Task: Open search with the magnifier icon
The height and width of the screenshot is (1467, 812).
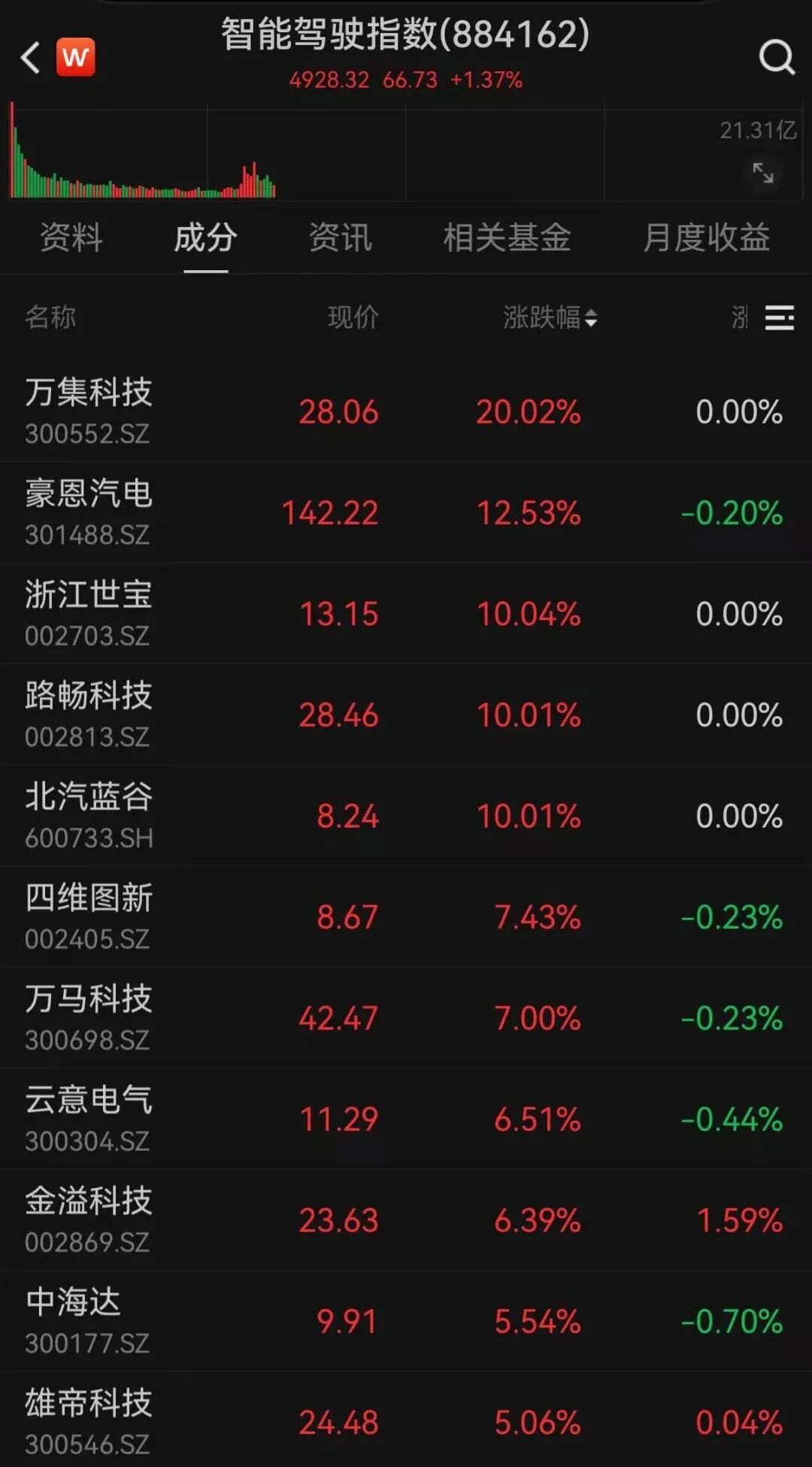Action: click(x=776, y=57)
